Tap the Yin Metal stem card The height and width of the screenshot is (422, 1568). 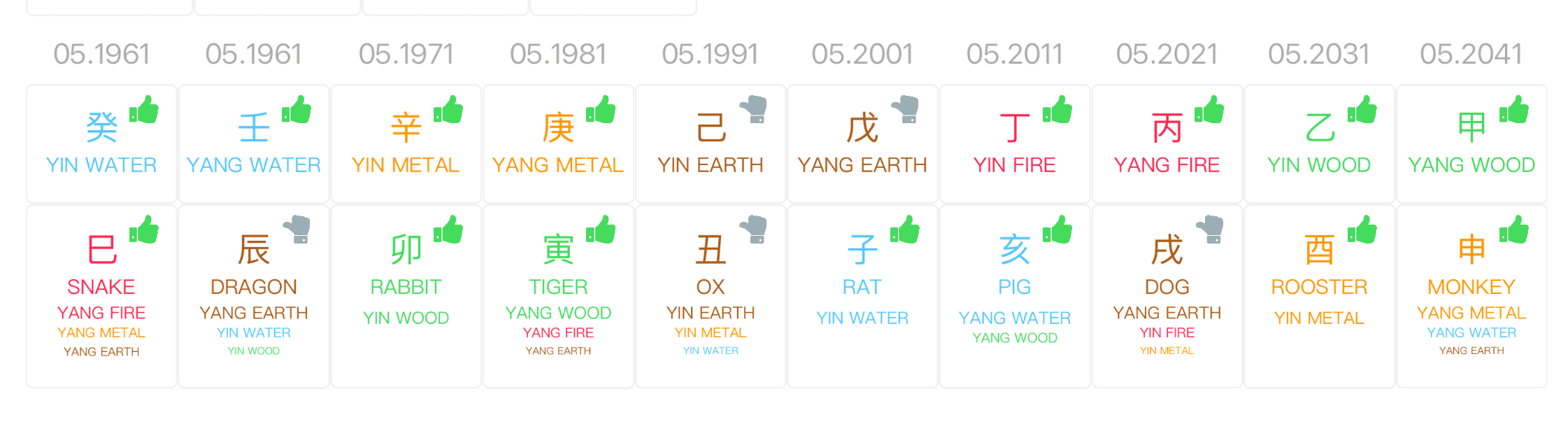(406, 144)
